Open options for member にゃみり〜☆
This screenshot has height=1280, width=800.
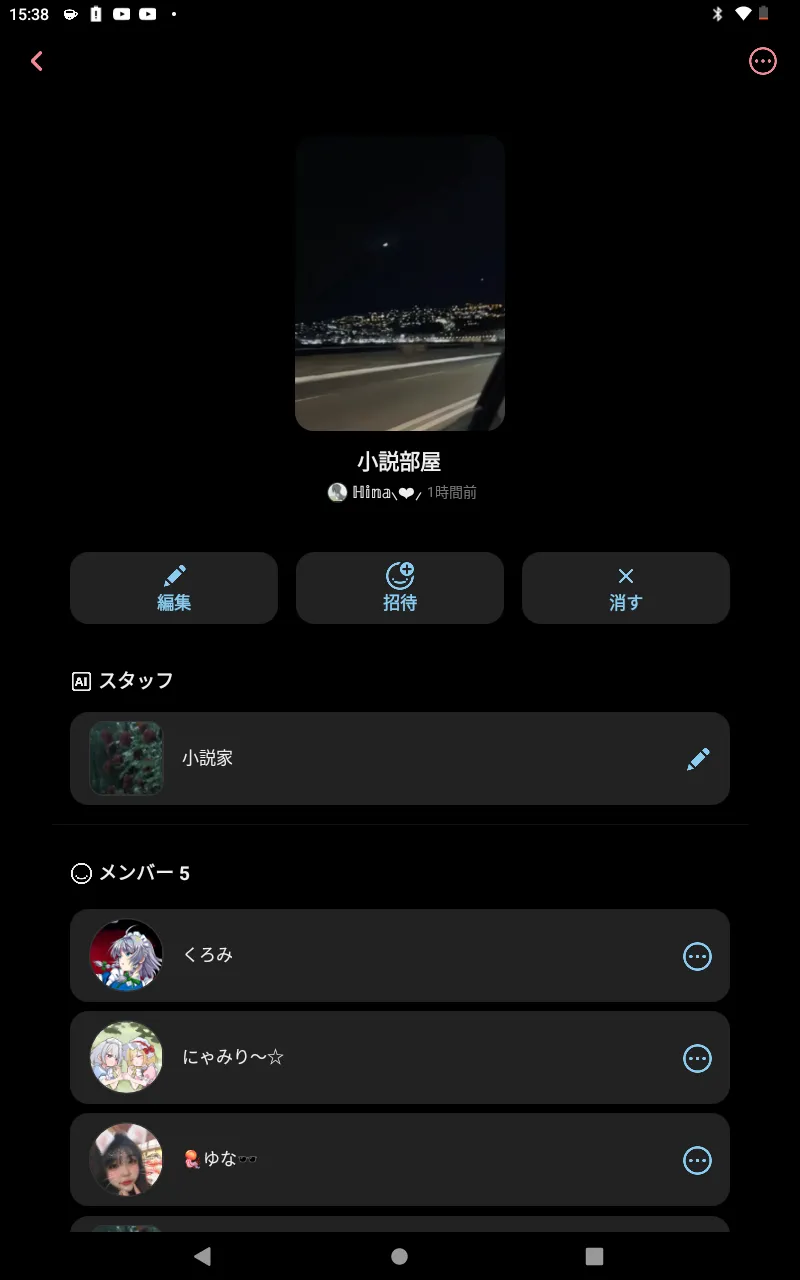coord(697,1058)
